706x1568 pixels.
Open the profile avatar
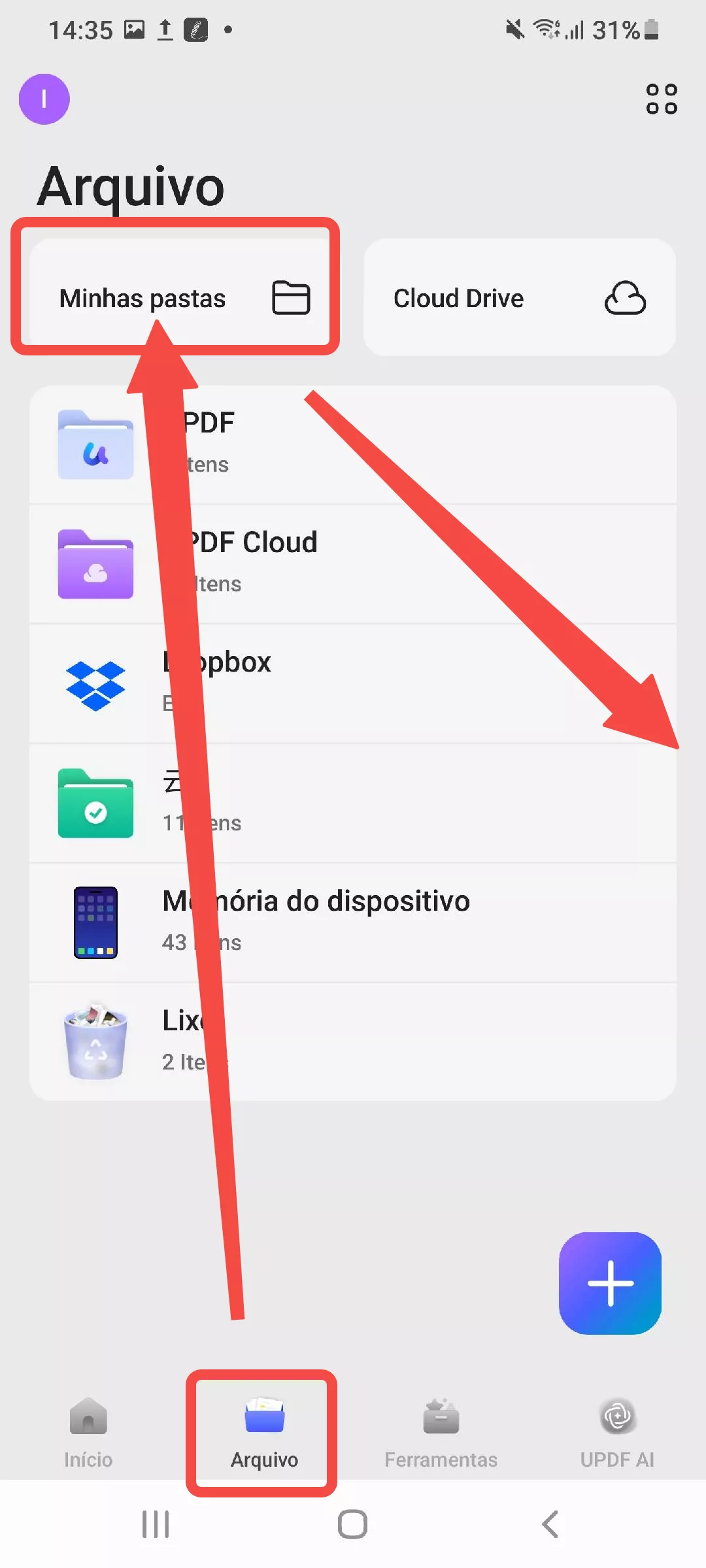[x=44, y=99]
